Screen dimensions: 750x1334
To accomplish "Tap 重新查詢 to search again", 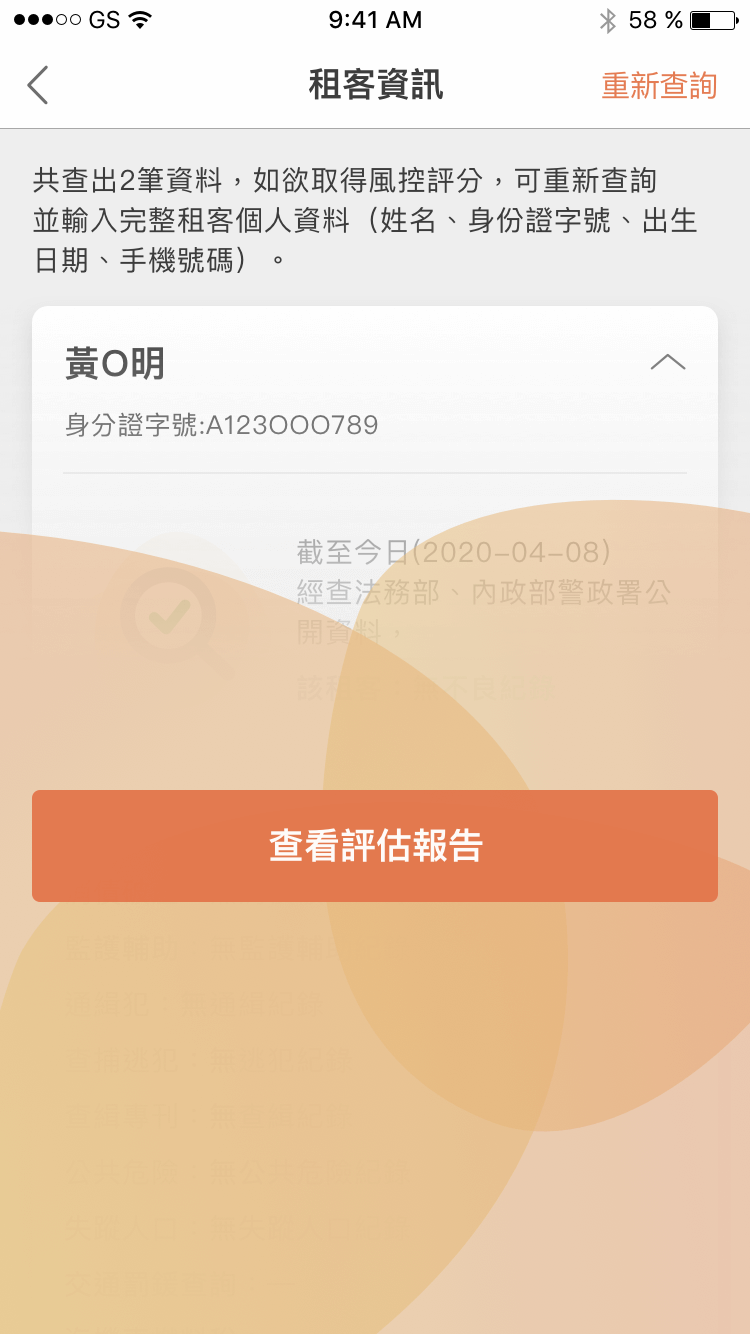I will (x=658, y=86).
